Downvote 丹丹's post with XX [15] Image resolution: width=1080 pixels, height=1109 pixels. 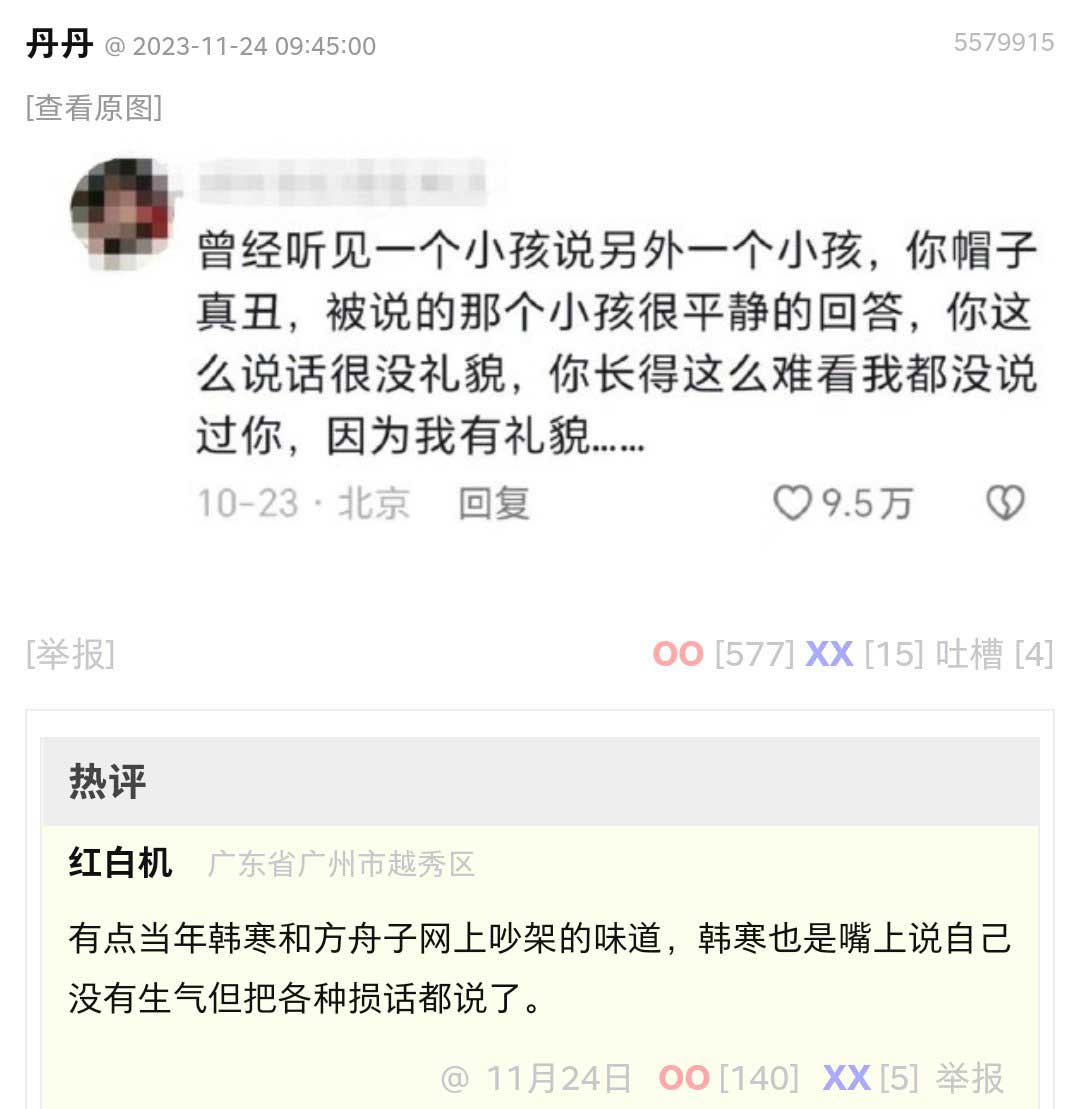[x=830, y=654]
